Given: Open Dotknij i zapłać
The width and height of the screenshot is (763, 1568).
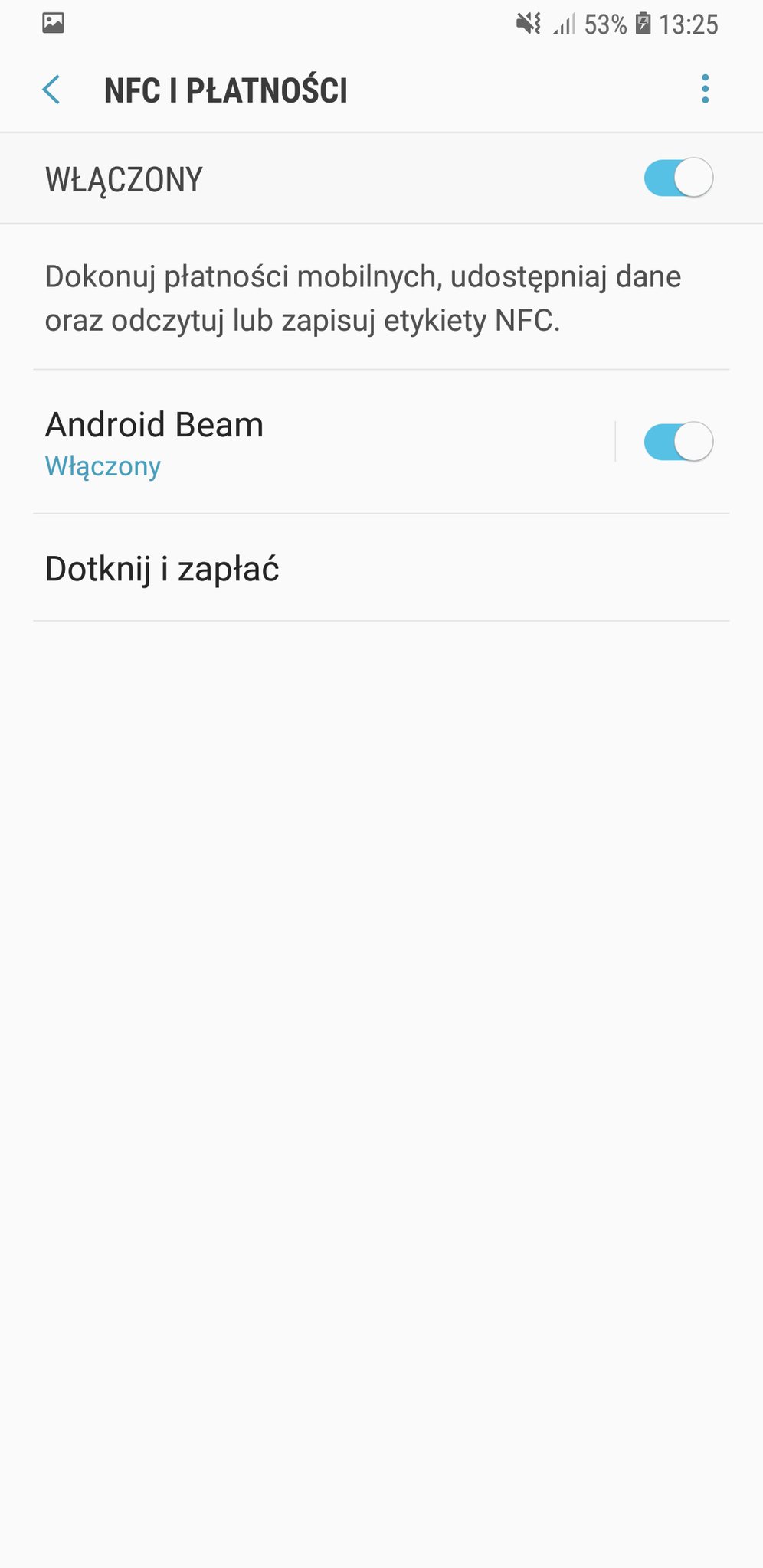Looking at the screenshot, I should pyautogui.click(x=381, y=567).
